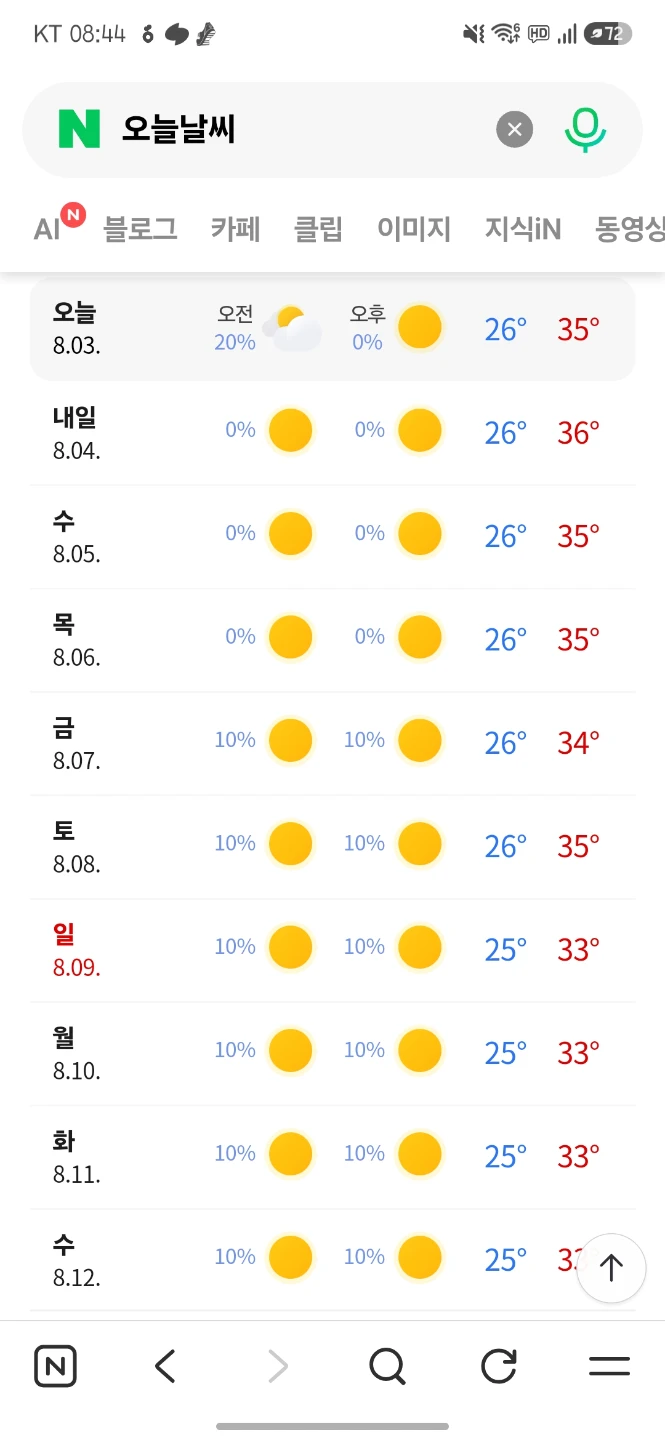Jump to top with the up-arrow button

click(611, 1267)
